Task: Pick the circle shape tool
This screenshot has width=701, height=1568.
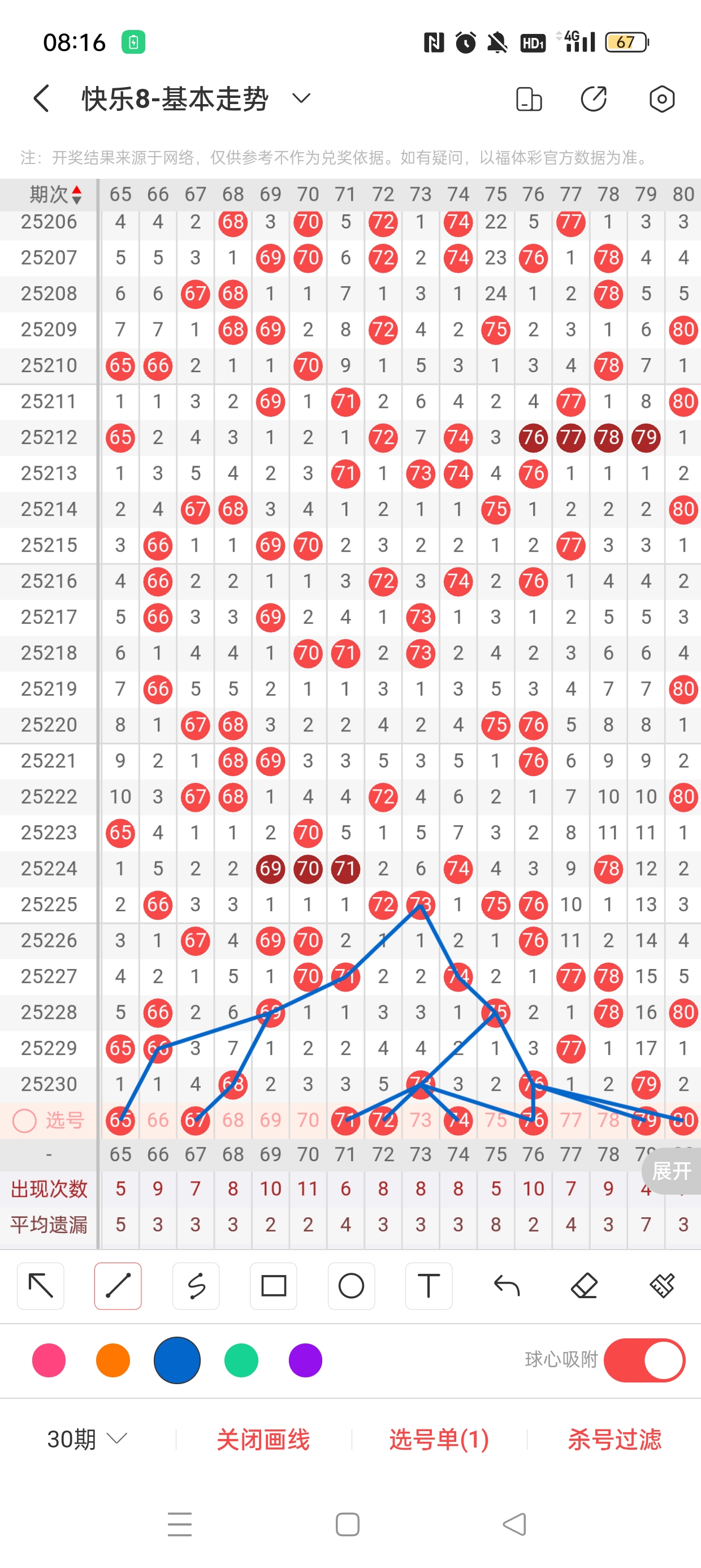Action: pyautogui.click(x=351, y=1286)
